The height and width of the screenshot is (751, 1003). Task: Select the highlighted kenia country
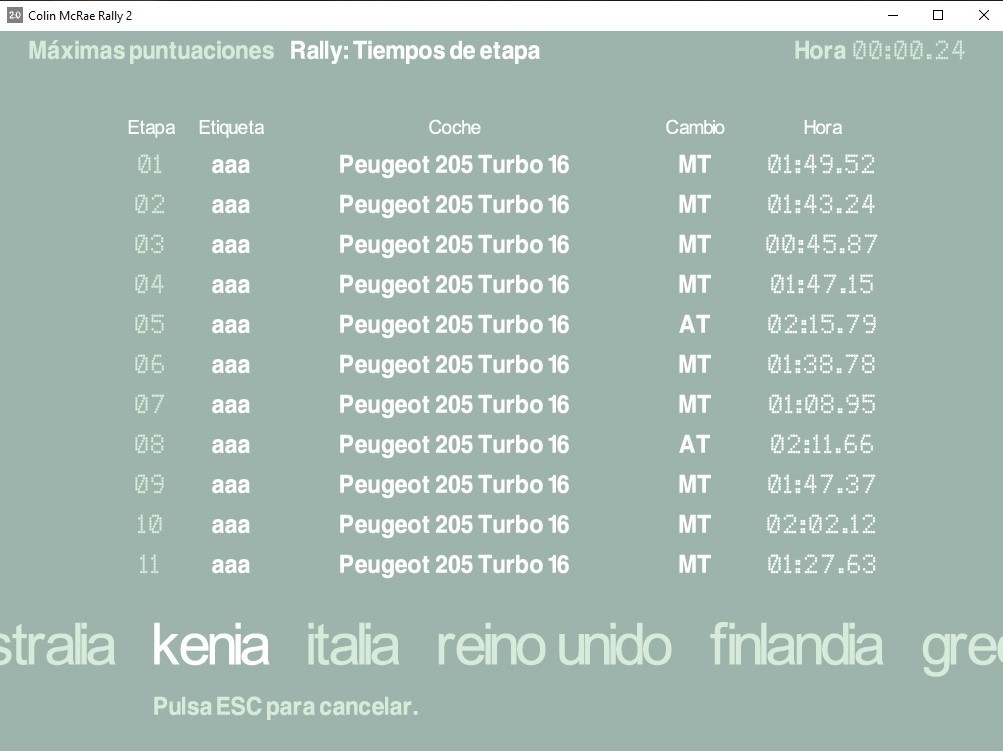click(x=210, y=646)
